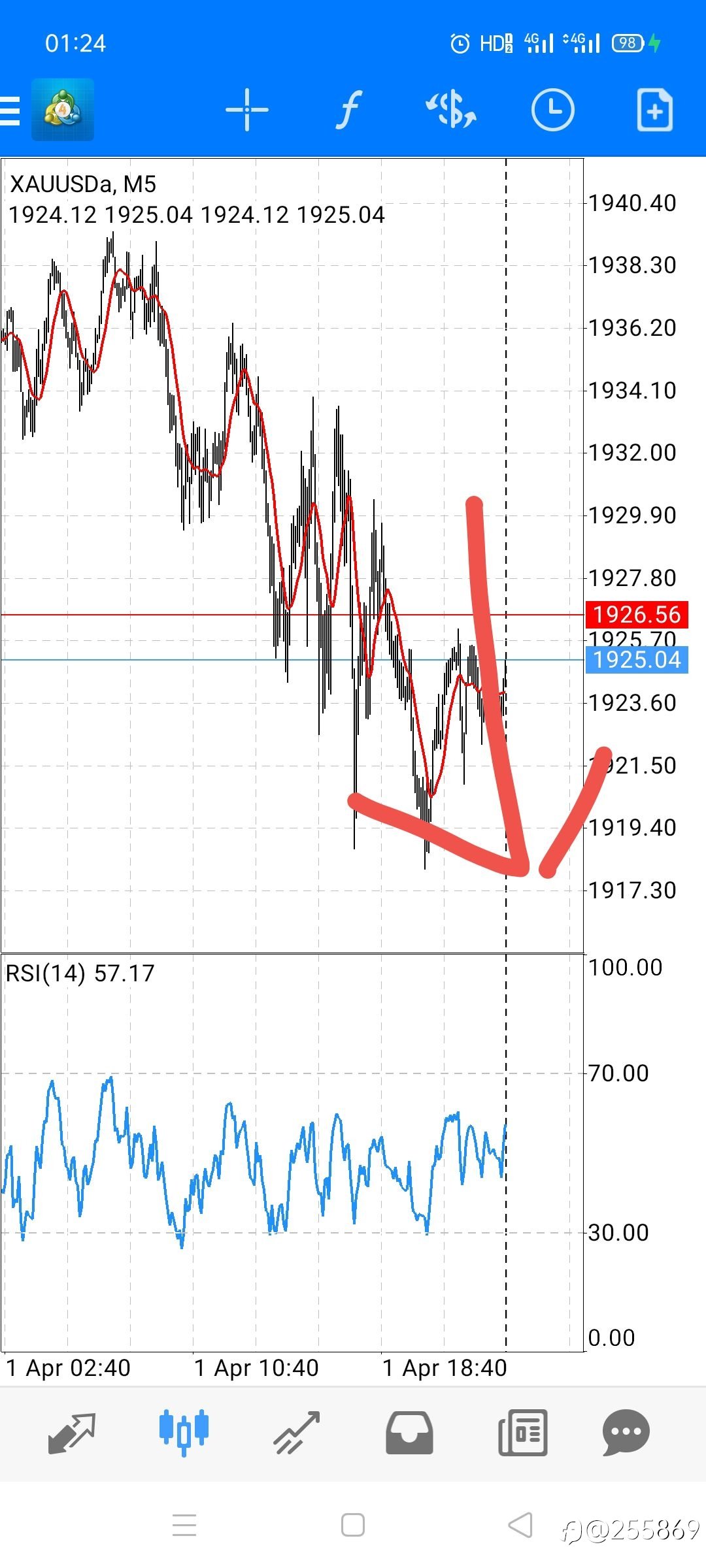The width and height of the screenshot is (706, 1568).
Task: Select the Chart tab with candlesticks
Action: pos(184,1433)
